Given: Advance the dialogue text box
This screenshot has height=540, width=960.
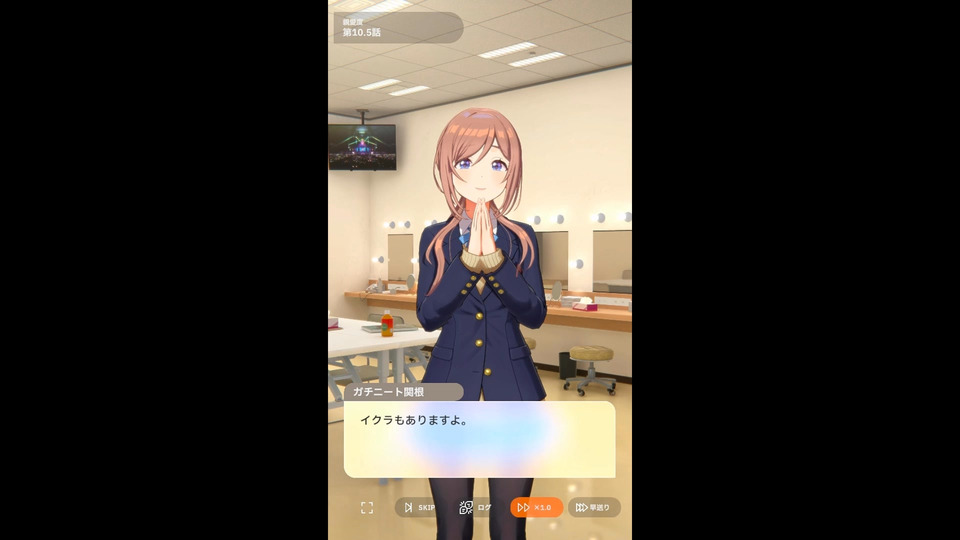Looking at the screenshot, I should coord(479,440).
